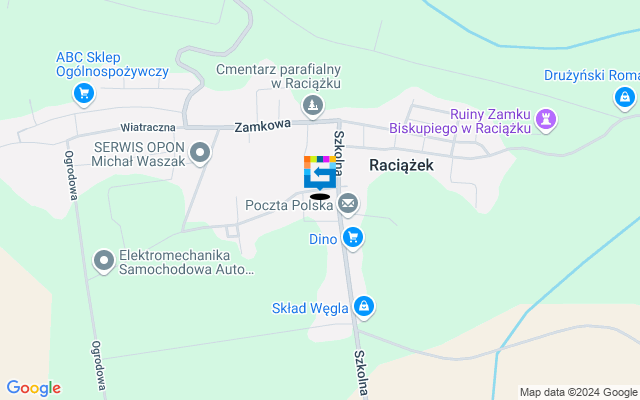Viewport: 640px width, 400px height.
Task: Open the ABC Sklep Ogólnospożywczy shop marker
Action: coord(84,94)
